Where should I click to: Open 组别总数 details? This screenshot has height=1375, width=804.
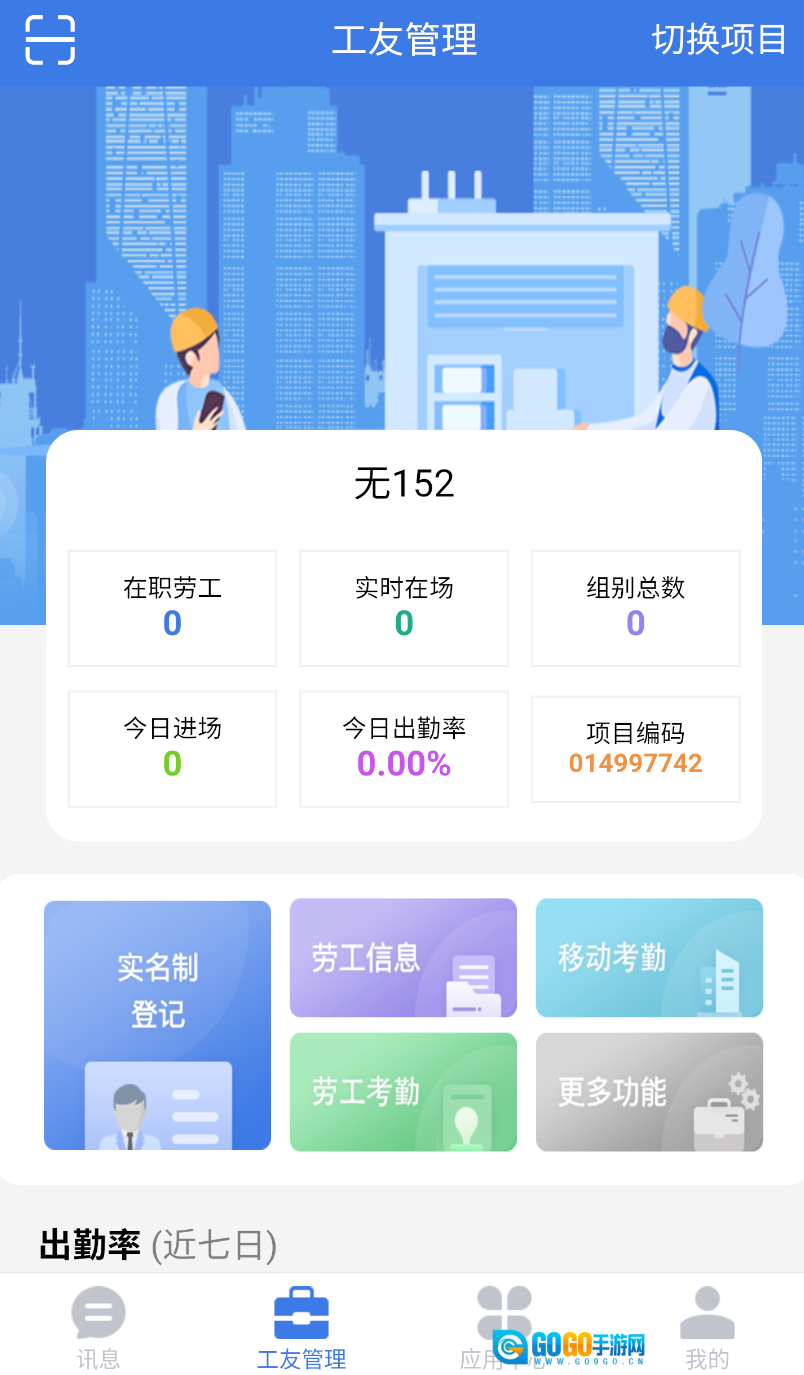point(635,608)
